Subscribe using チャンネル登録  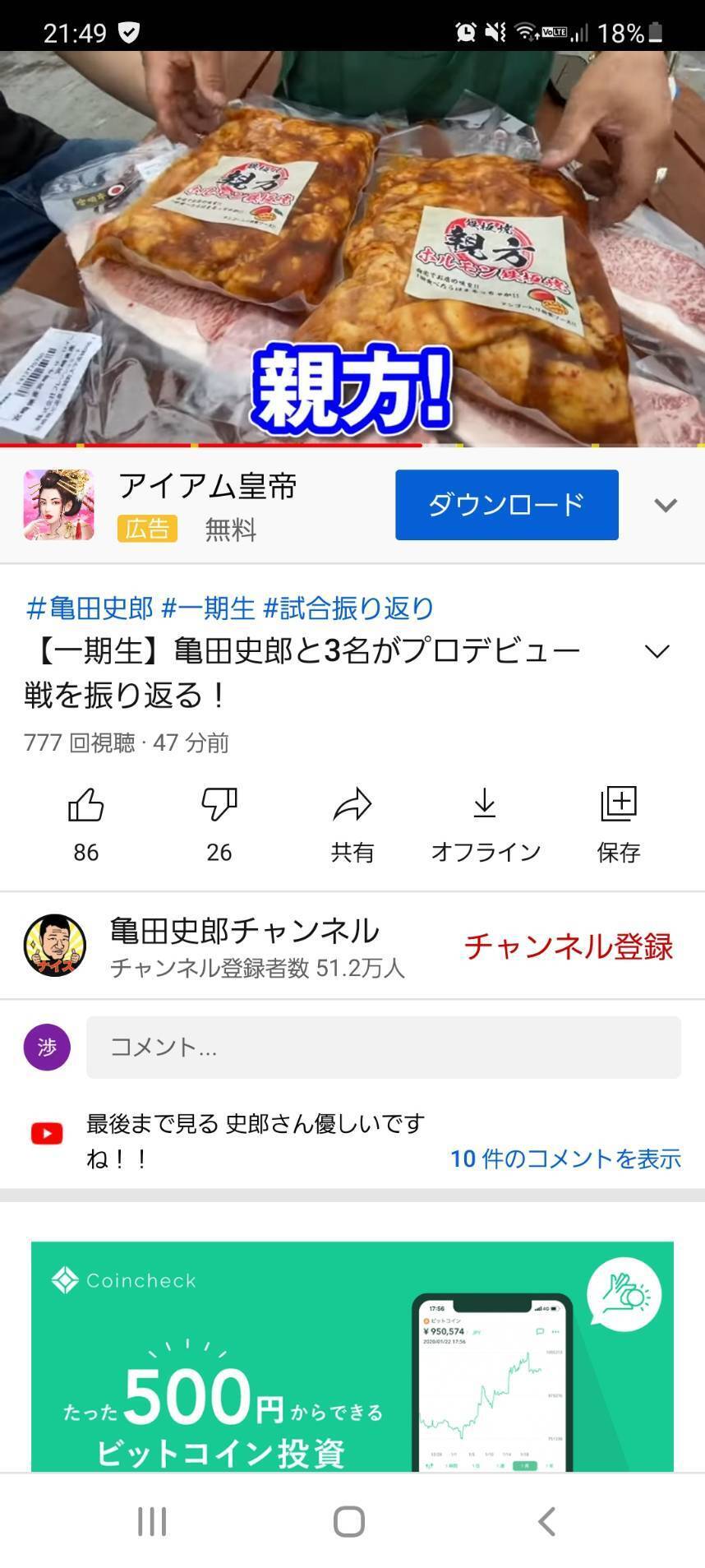(x=569, y=946)
